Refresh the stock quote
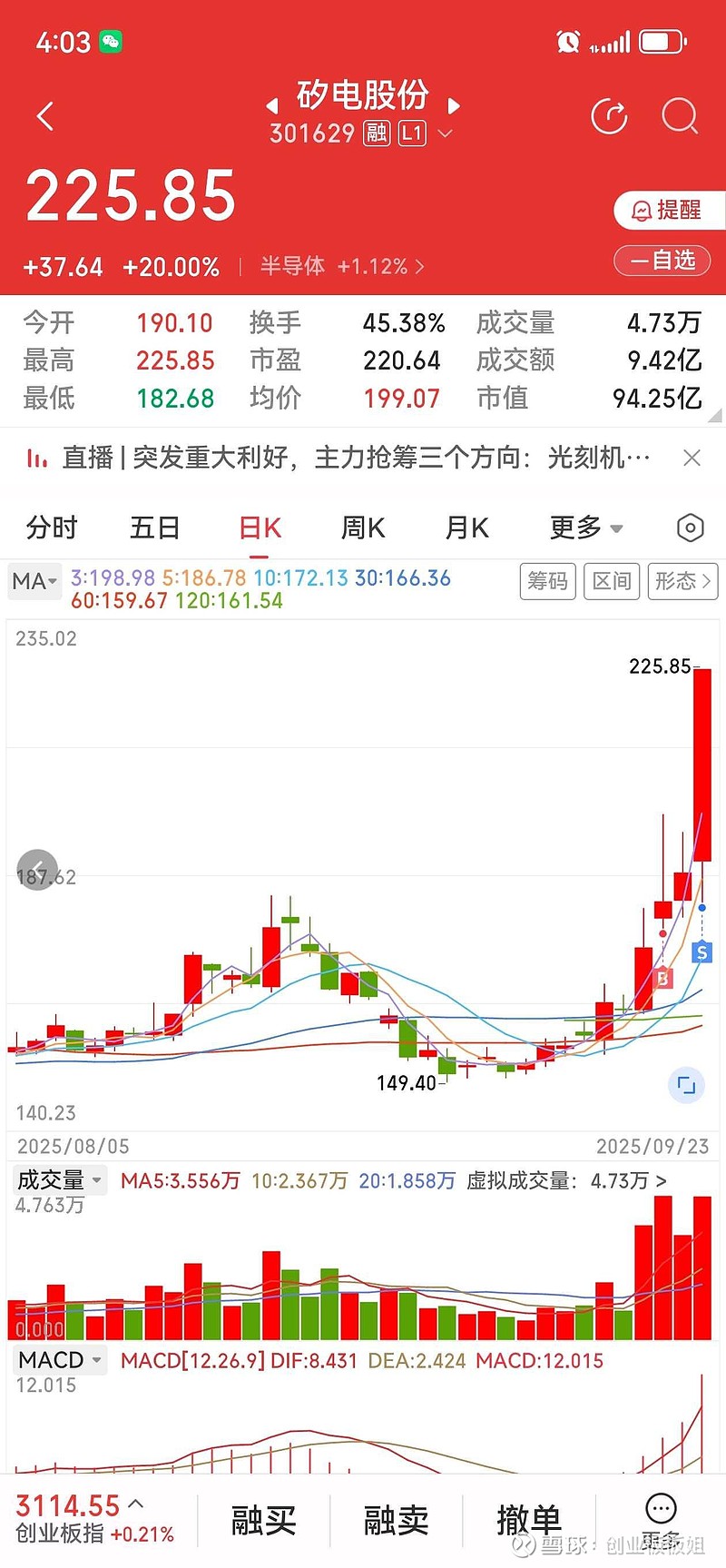Viewport: 726px width, 1568px height. coord(609,116)
